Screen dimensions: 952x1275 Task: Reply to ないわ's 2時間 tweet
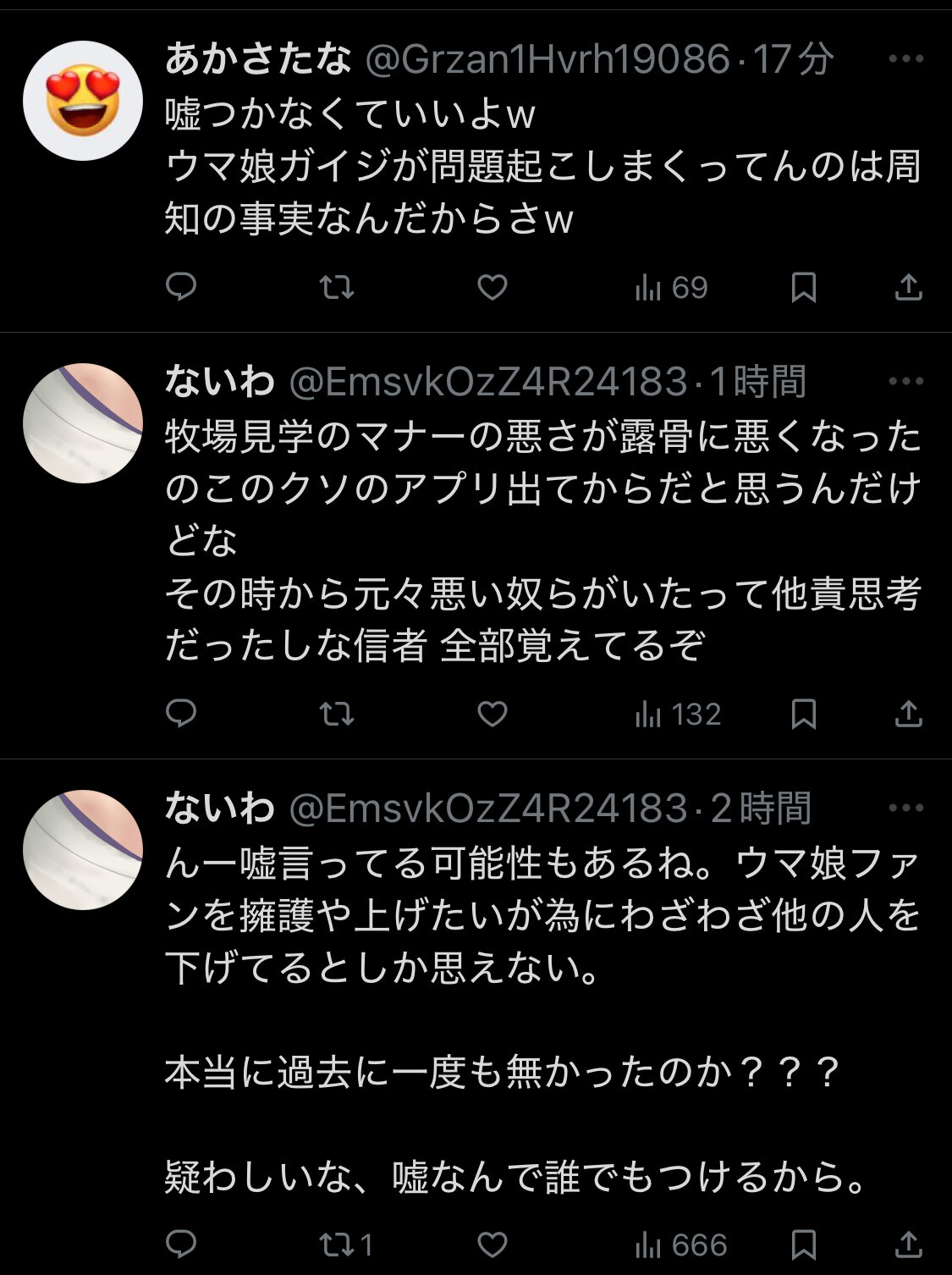[181, 1245]
